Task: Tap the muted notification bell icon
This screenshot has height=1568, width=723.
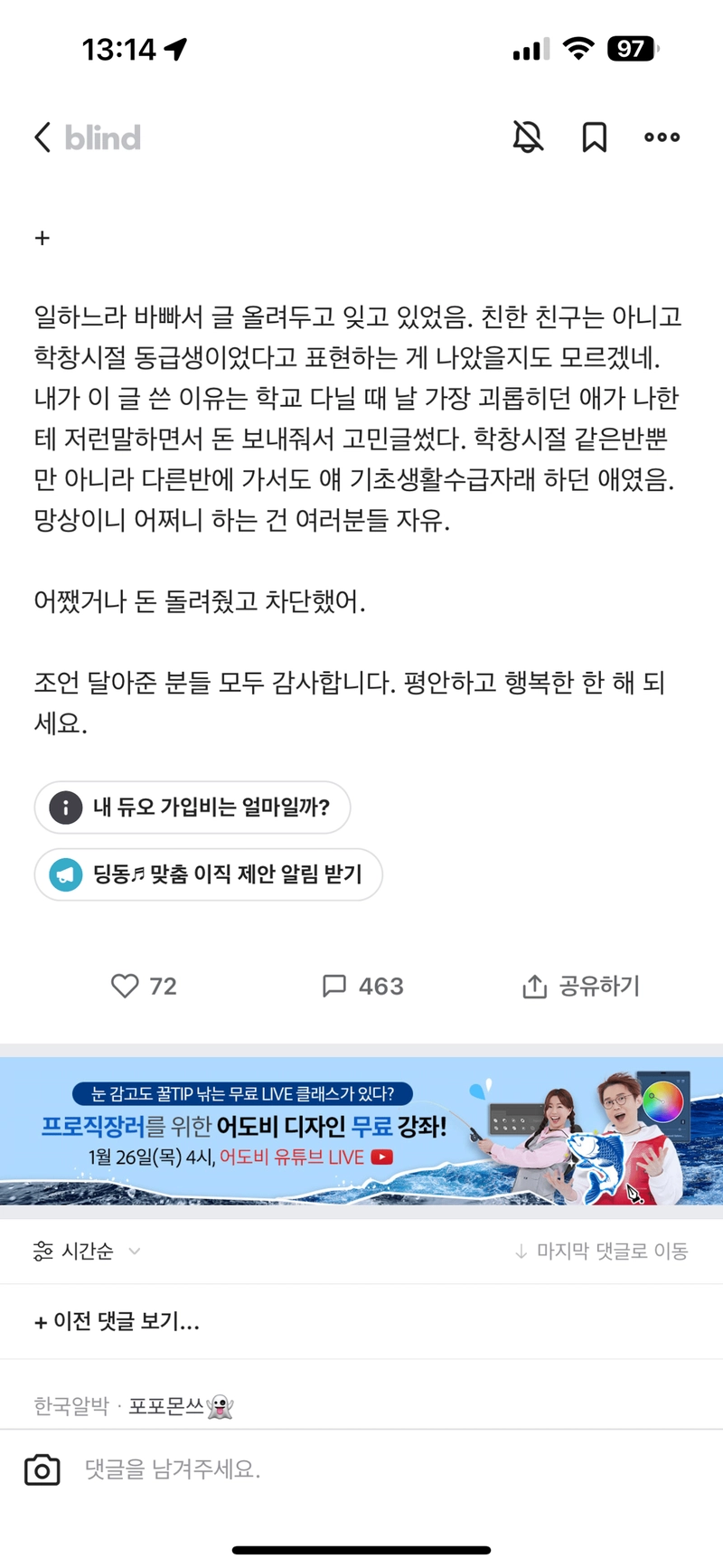Action: click(x=528, y=137)
